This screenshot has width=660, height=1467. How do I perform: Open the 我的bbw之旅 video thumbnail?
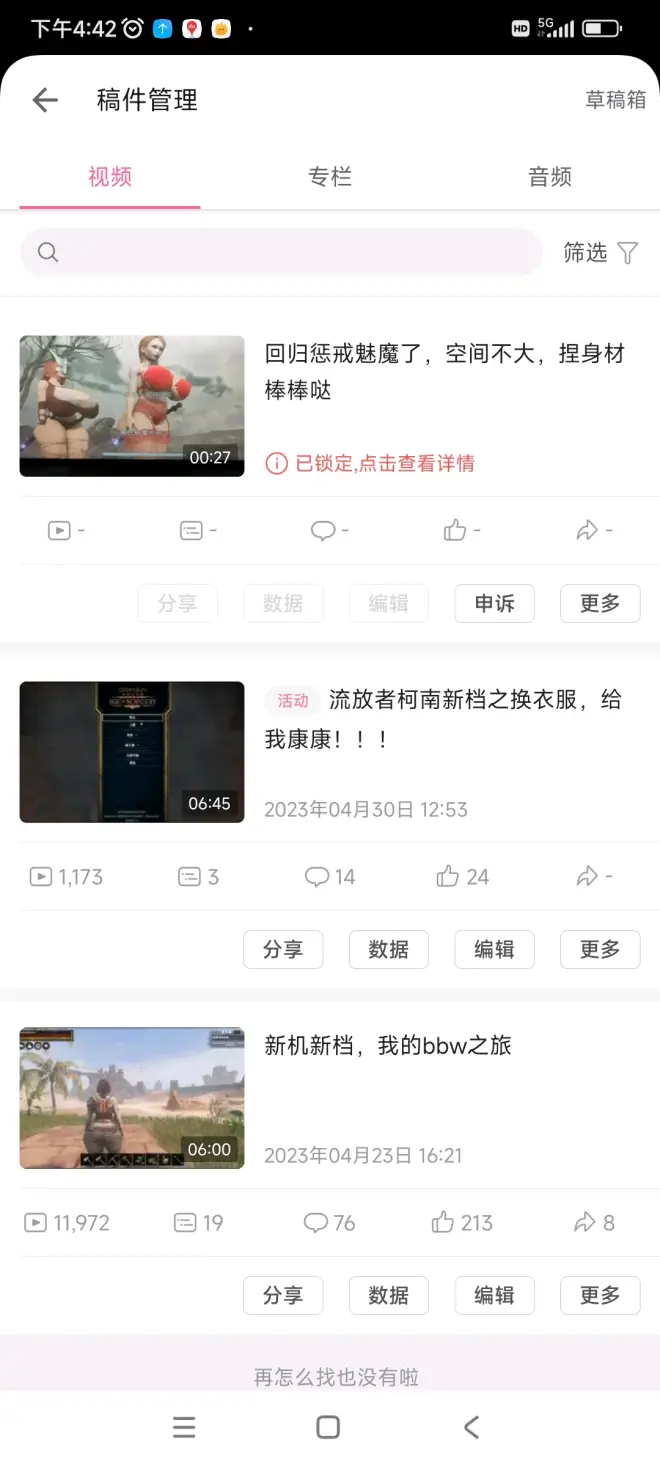click(x=132, y=1098)
